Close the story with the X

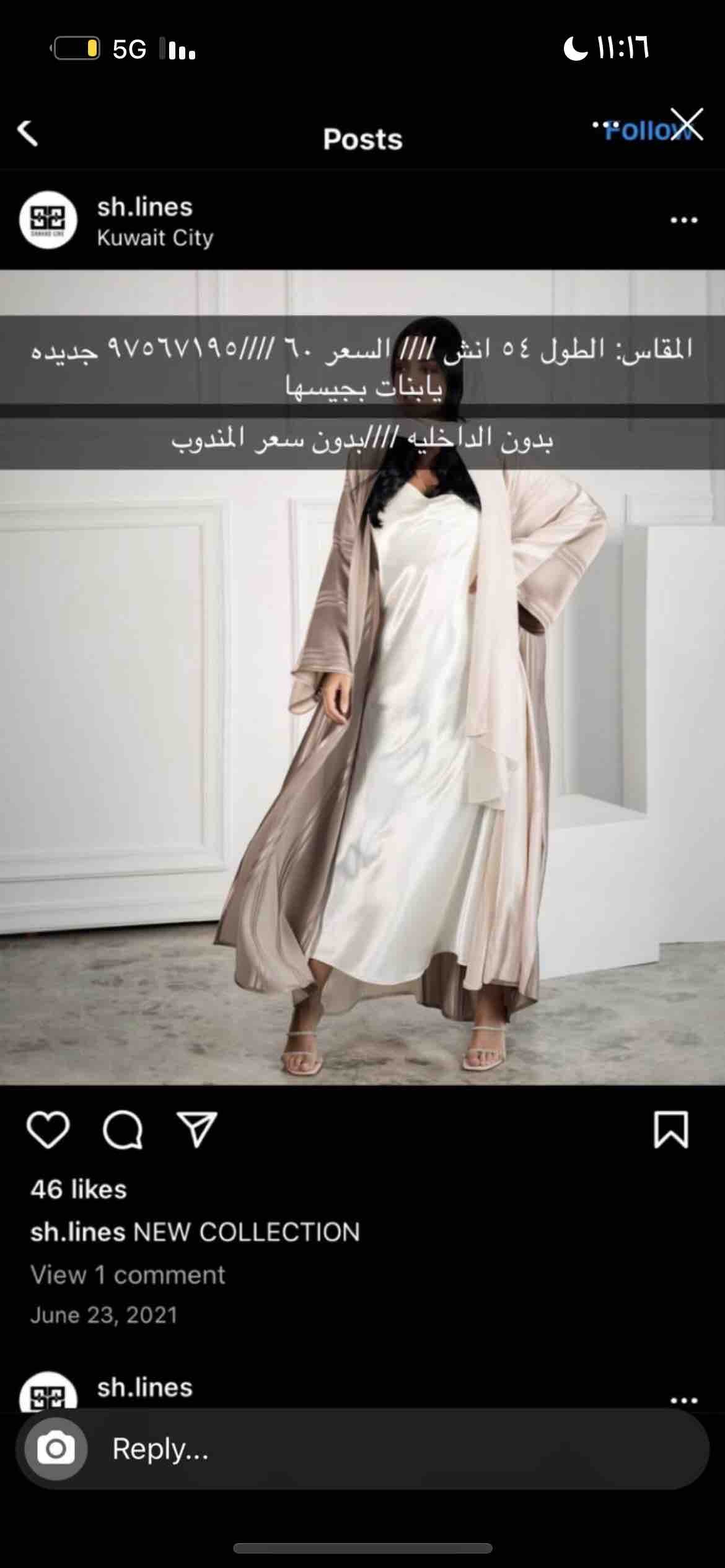tap(686, 124)
